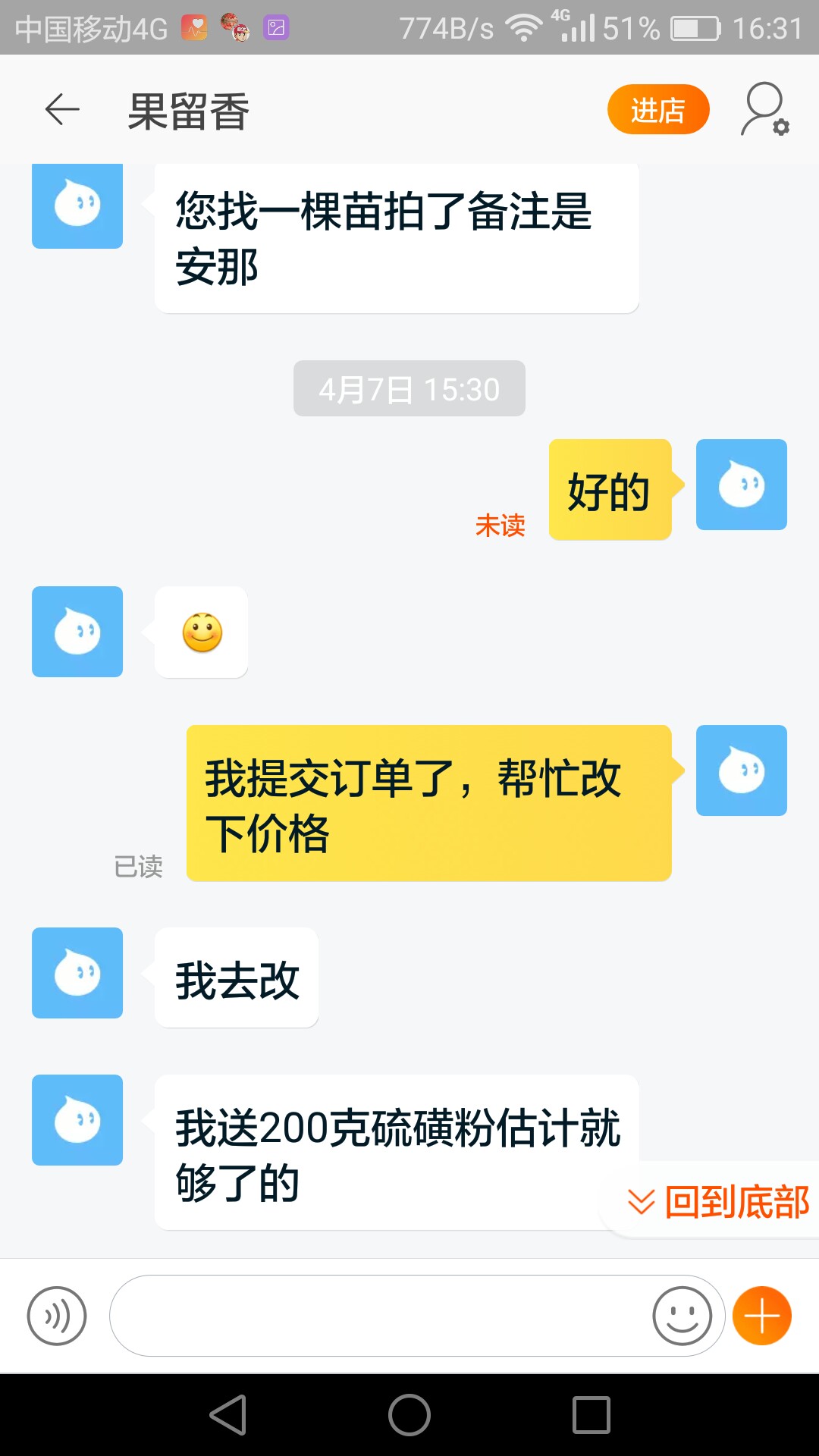Open the orange plus attachment menu
Image resolution: width=819 pixels, height=1456 pixels.
(762, 1316)
